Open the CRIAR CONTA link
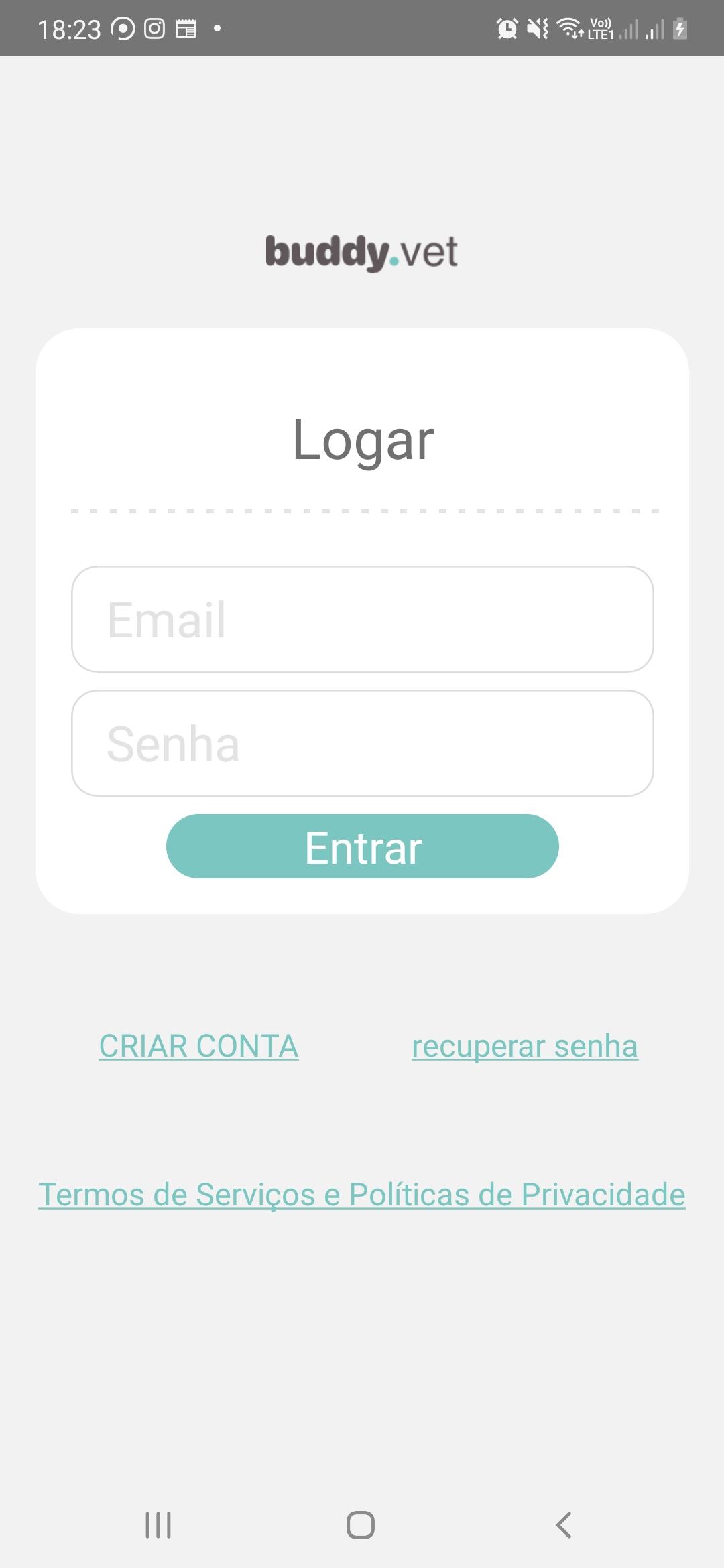The height and width of the screenshot is (1568, 724). click(x=198, y=1046)
